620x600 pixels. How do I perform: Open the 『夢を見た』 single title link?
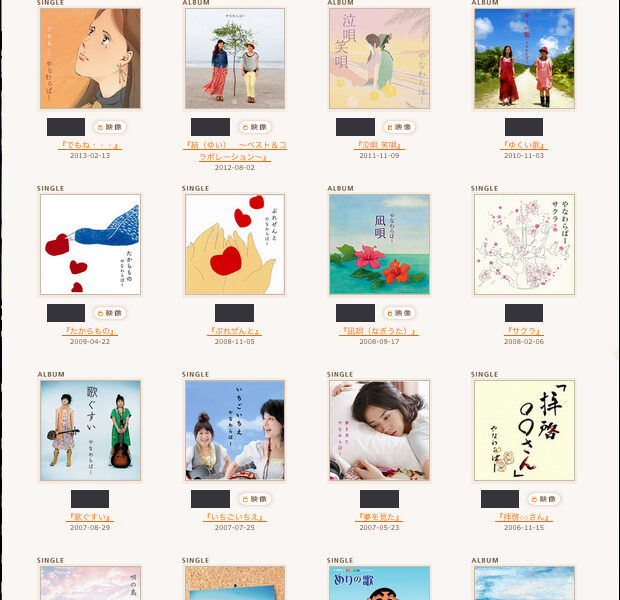[379, 517]
